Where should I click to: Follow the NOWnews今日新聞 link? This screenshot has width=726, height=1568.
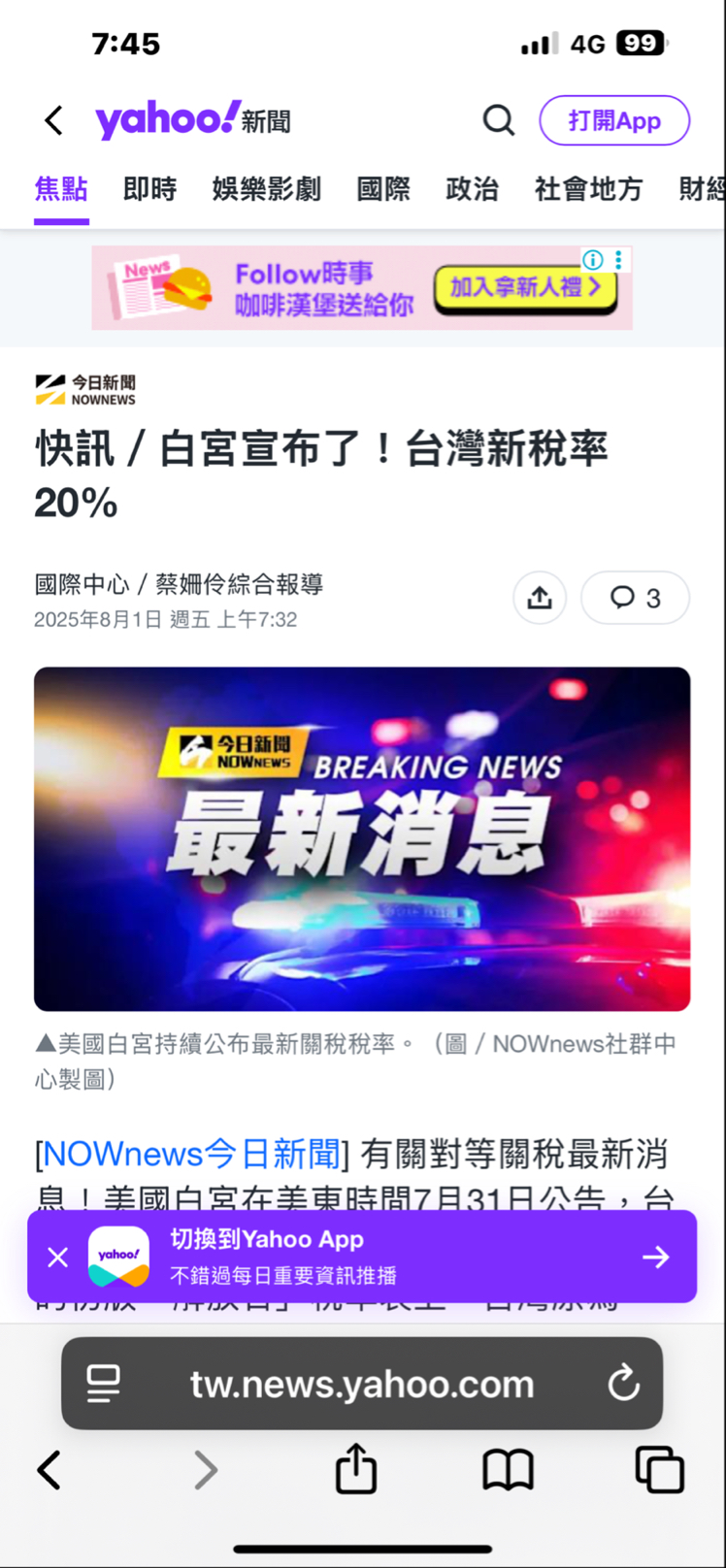point(191,1155)
